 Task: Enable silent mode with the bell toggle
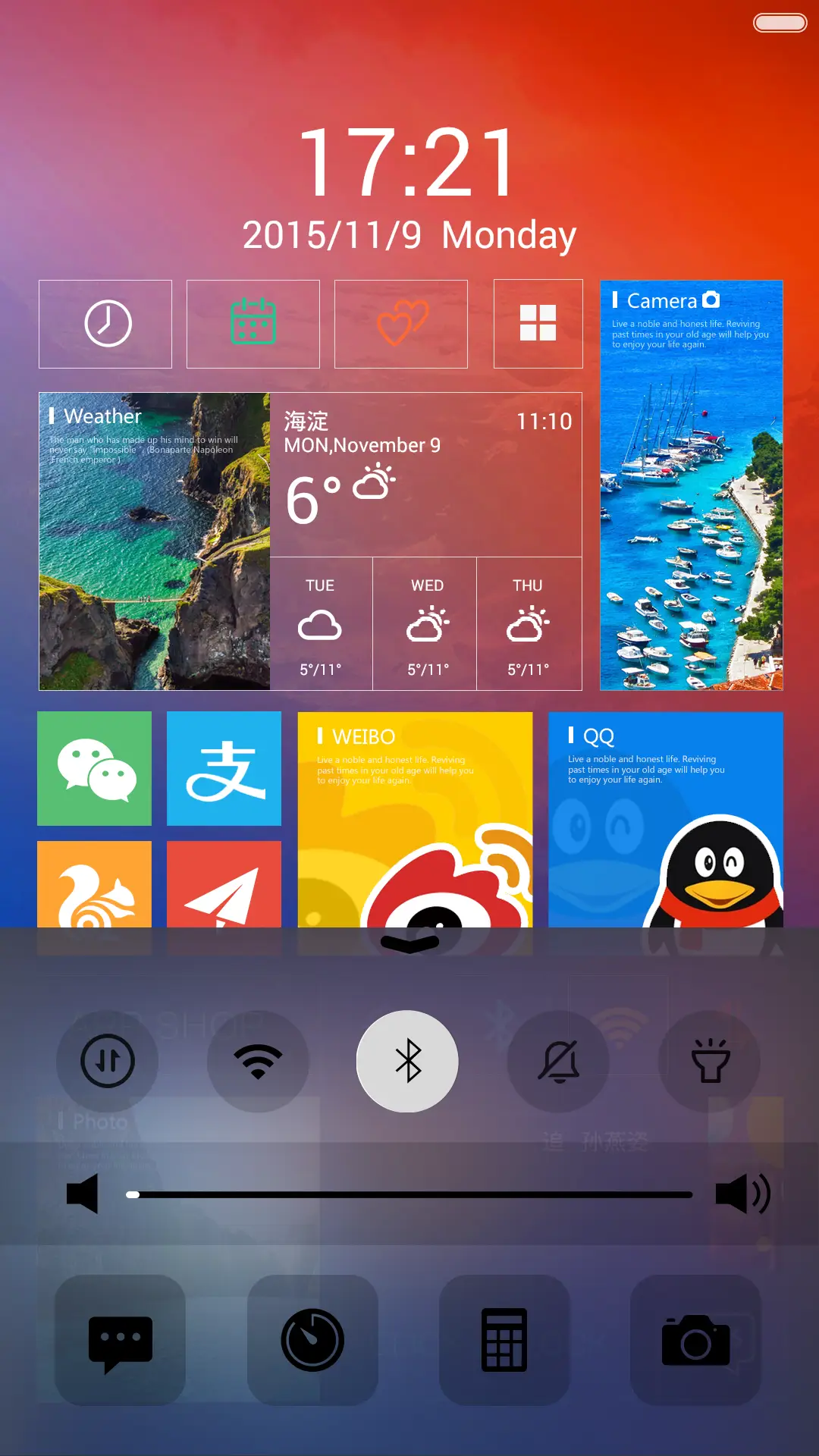click(x=559, y=1061)
